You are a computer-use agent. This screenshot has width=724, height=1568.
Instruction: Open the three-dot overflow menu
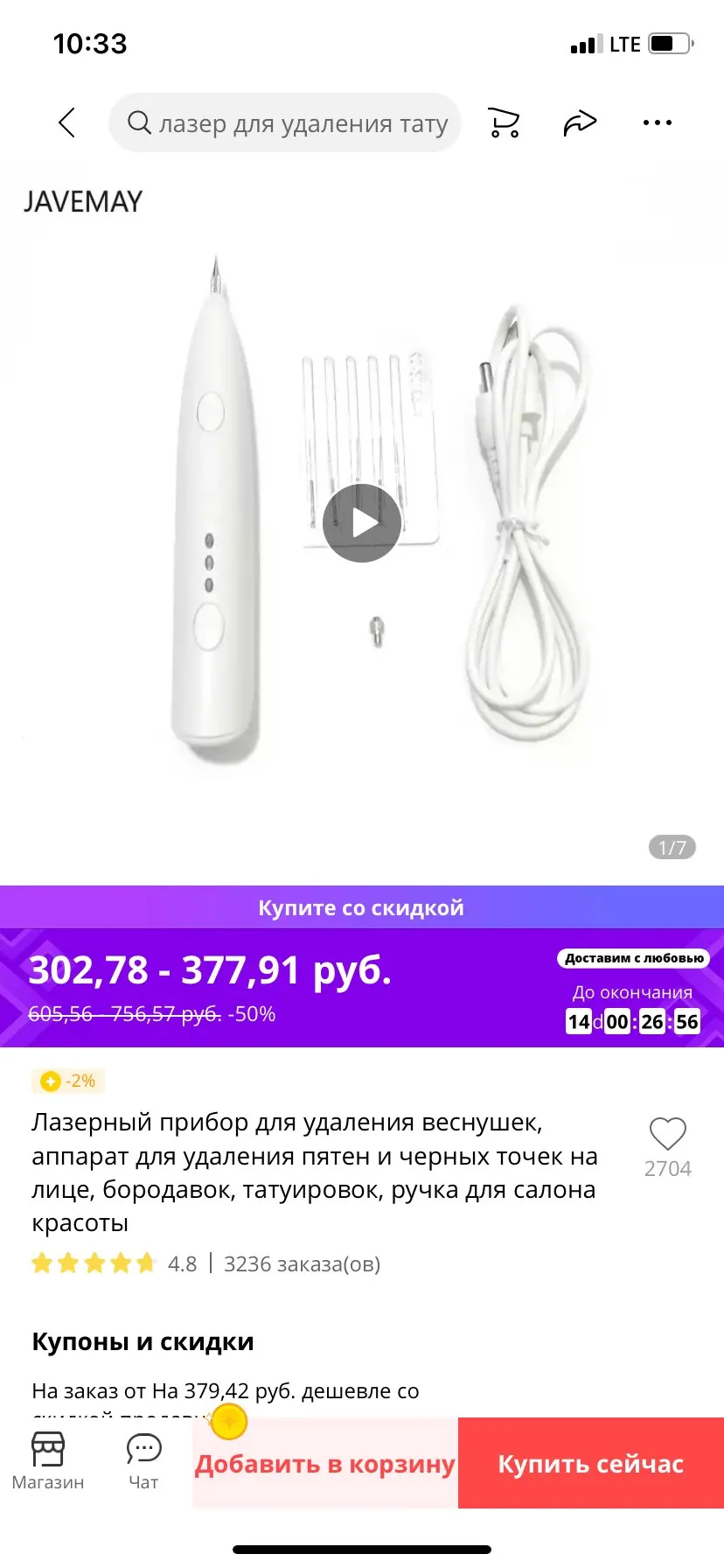coord(657,122)
